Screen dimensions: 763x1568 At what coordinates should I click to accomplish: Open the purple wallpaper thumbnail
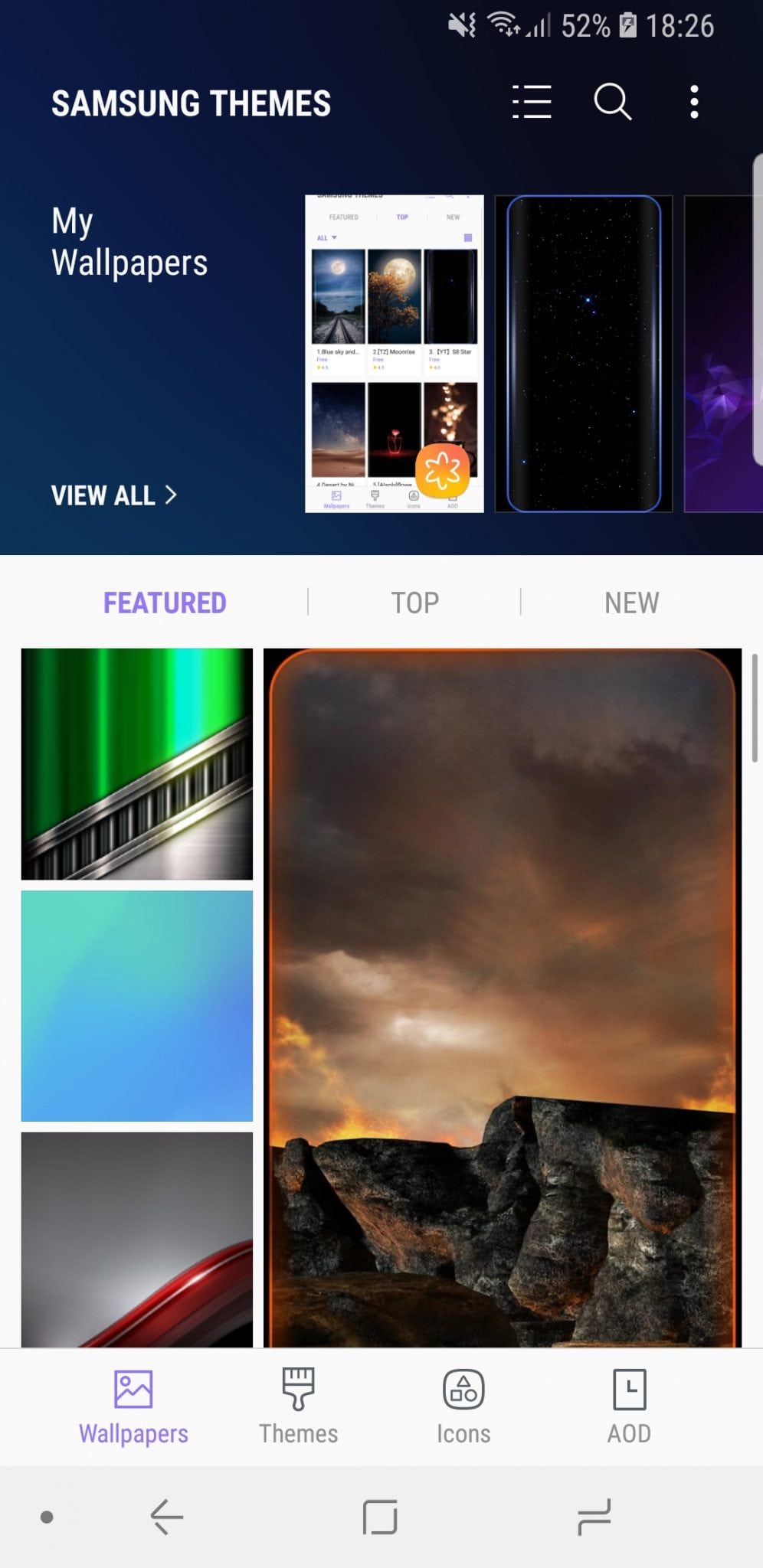(723, 354)
